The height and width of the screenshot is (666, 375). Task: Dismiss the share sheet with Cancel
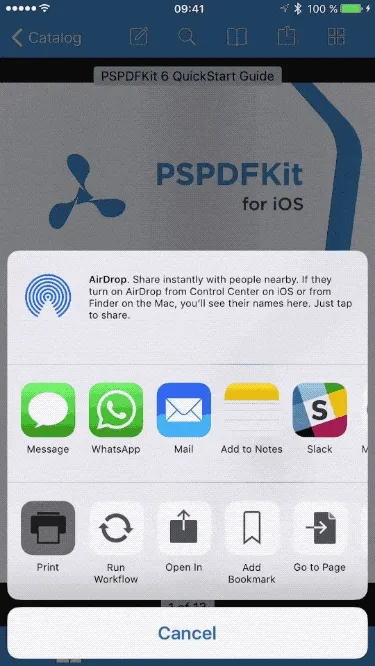click(x=187, y=633)
